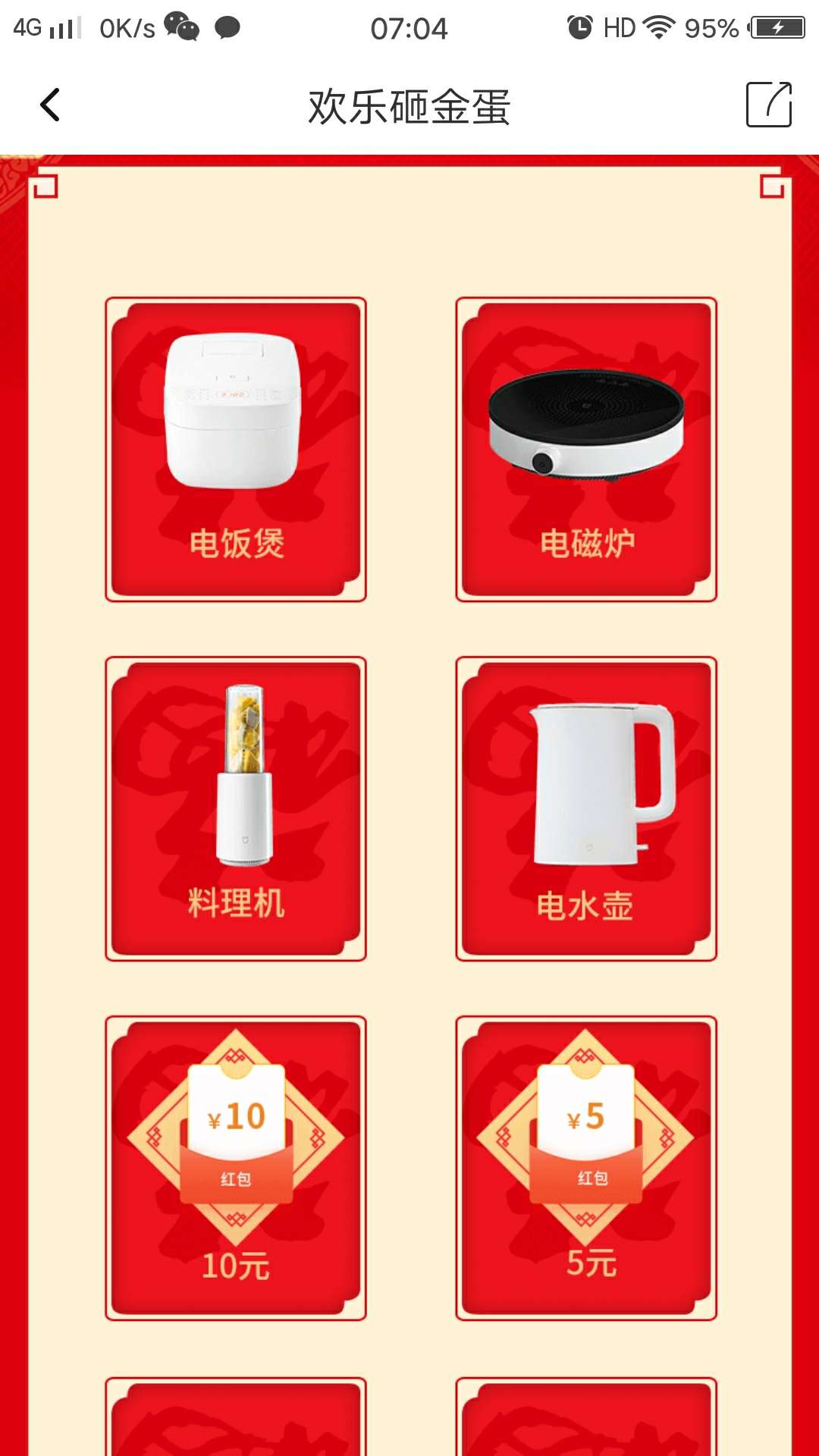Click the 电磁炉 prize card
The image size is (819, 1456).
coord(588,447)
